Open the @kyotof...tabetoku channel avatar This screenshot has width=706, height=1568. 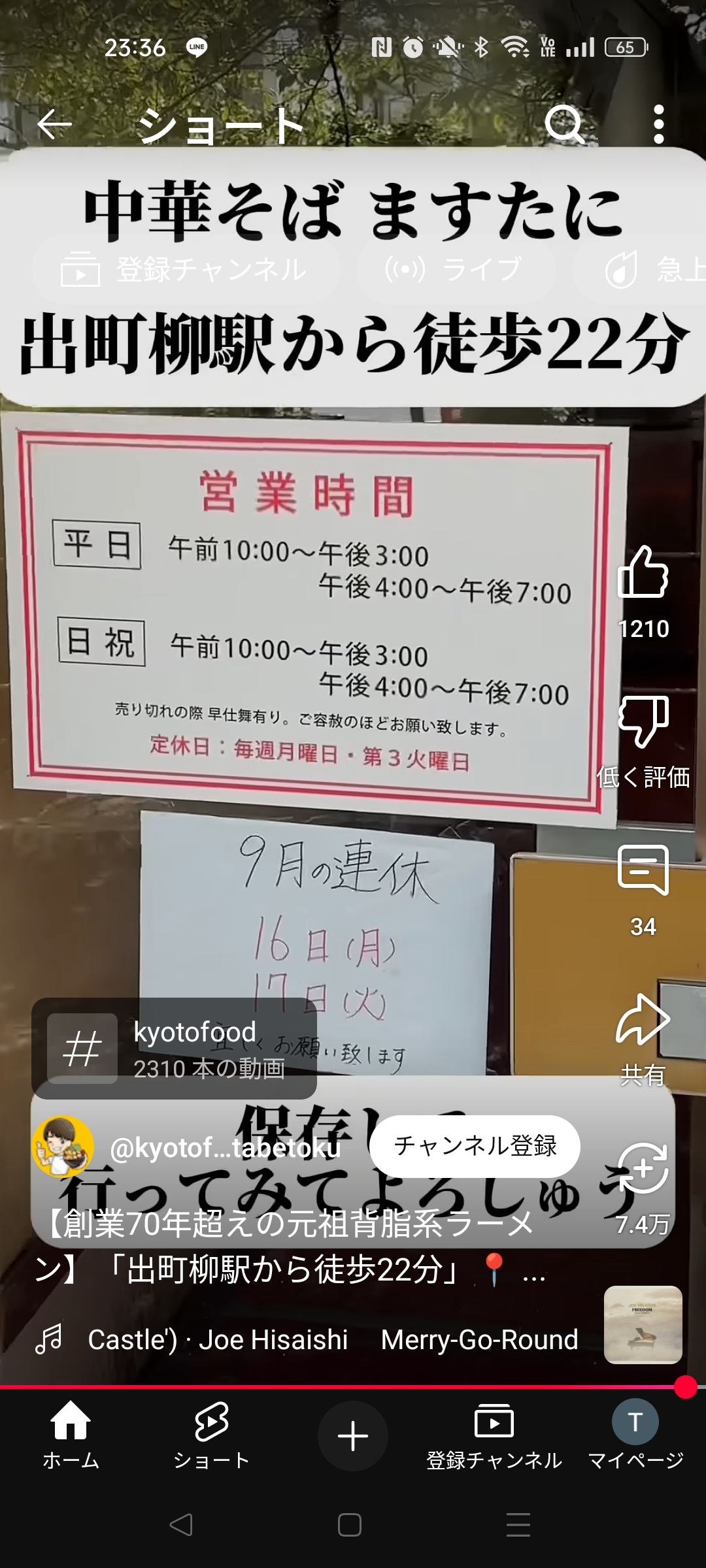(x=63, y=1147)
